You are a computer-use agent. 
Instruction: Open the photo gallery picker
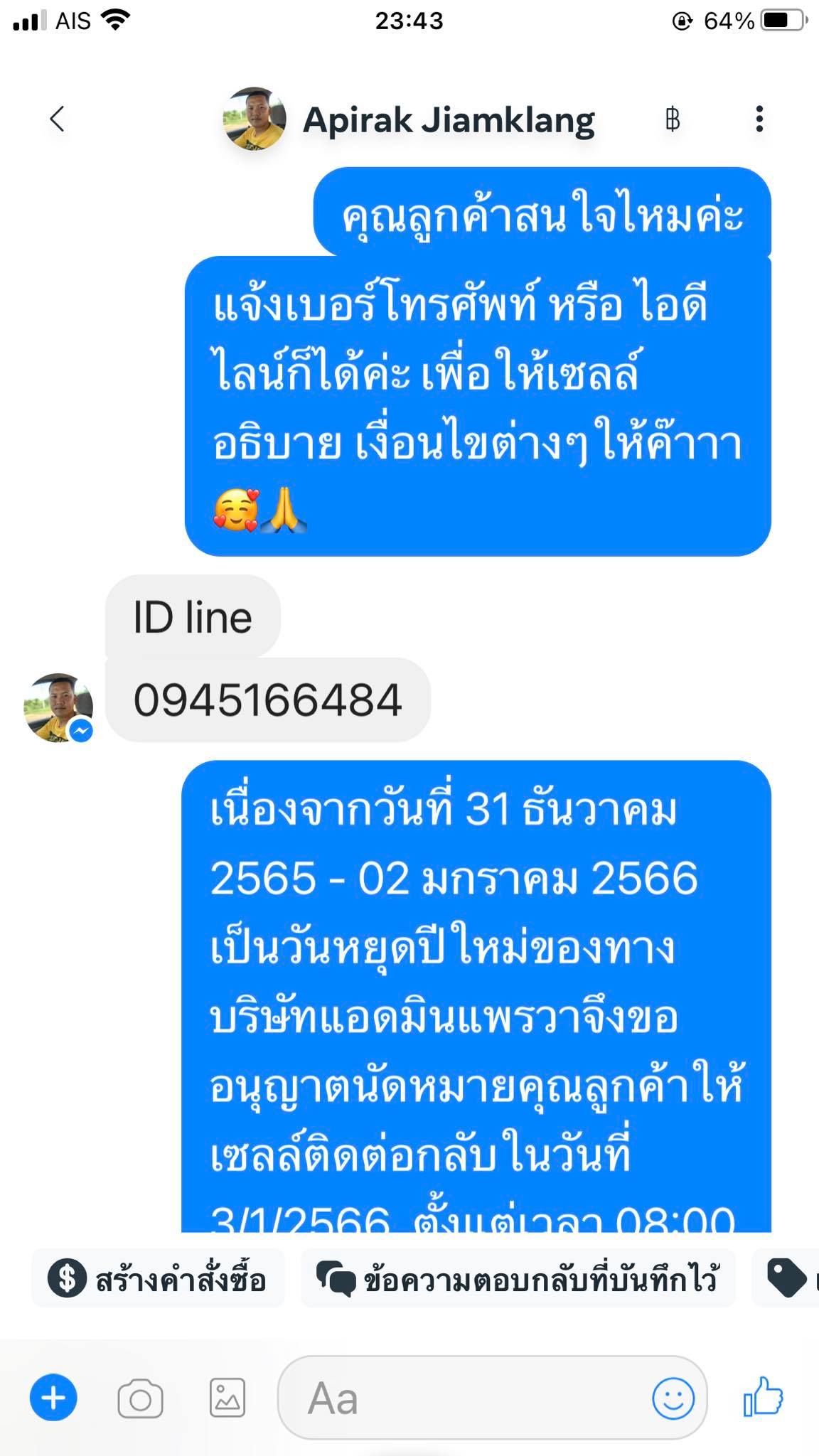click(227, 1398)
